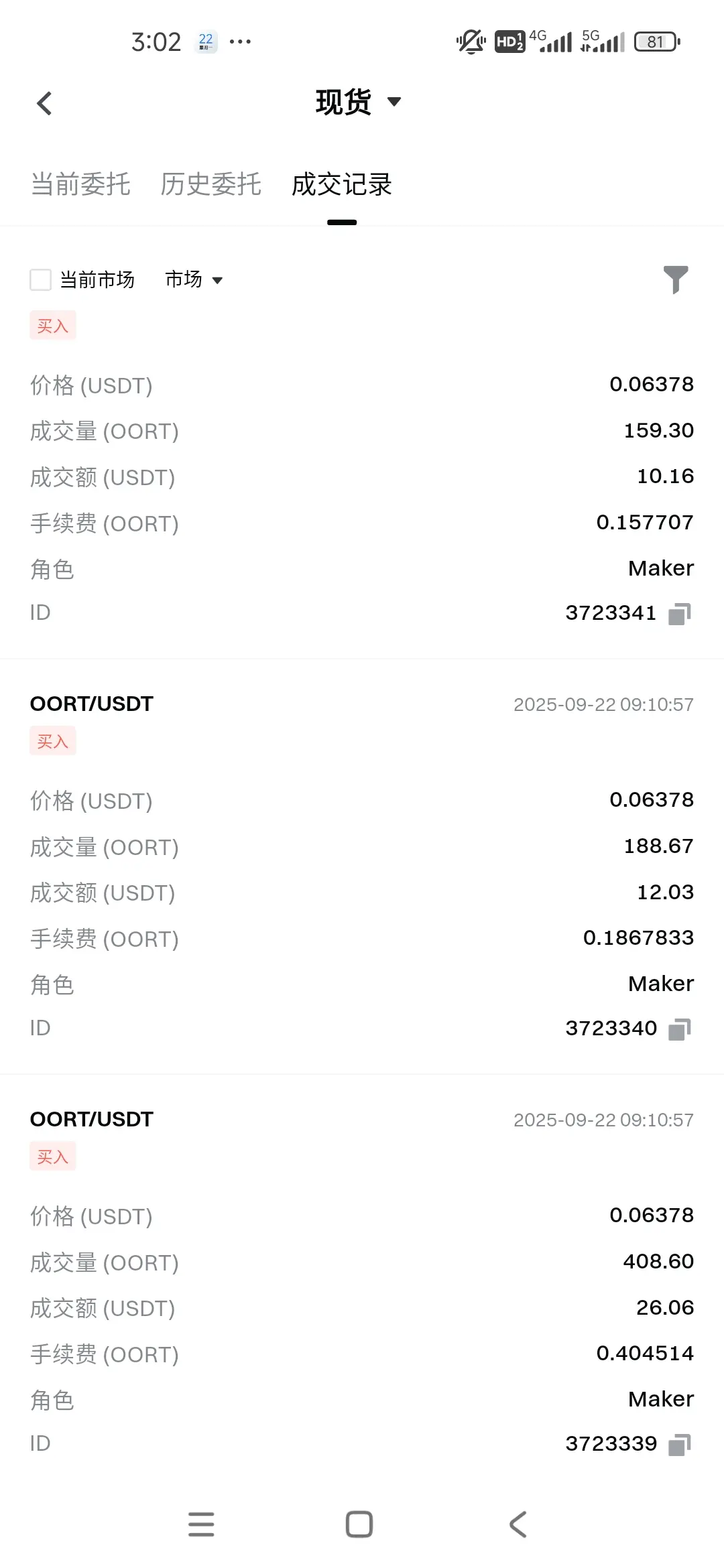
Task: Switch to the 当前委托 tab
Action: click(x=80, y=184)
